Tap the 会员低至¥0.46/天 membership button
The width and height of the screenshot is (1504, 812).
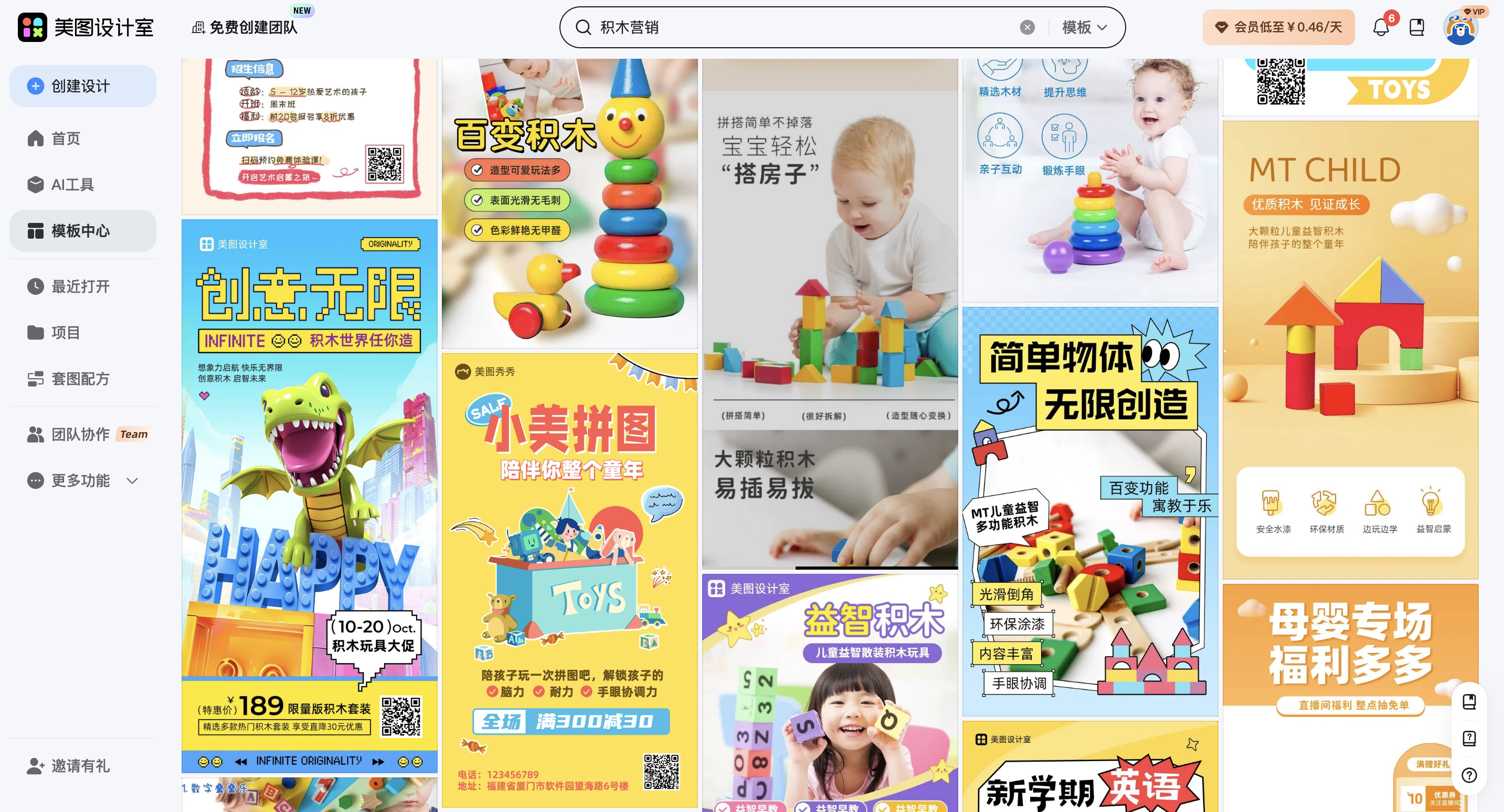point(1278,27)
